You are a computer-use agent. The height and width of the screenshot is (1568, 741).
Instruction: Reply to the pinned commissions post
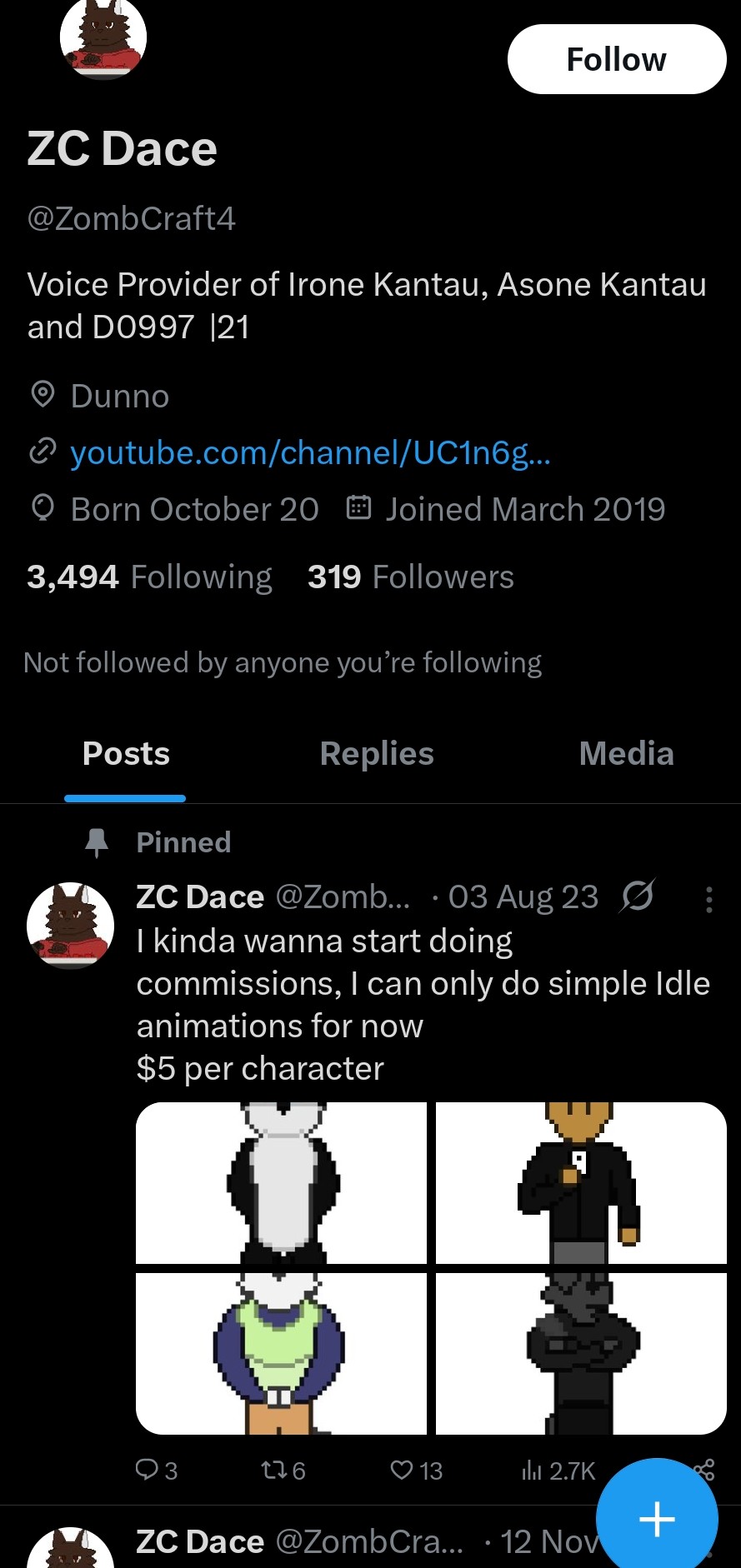156,1470
